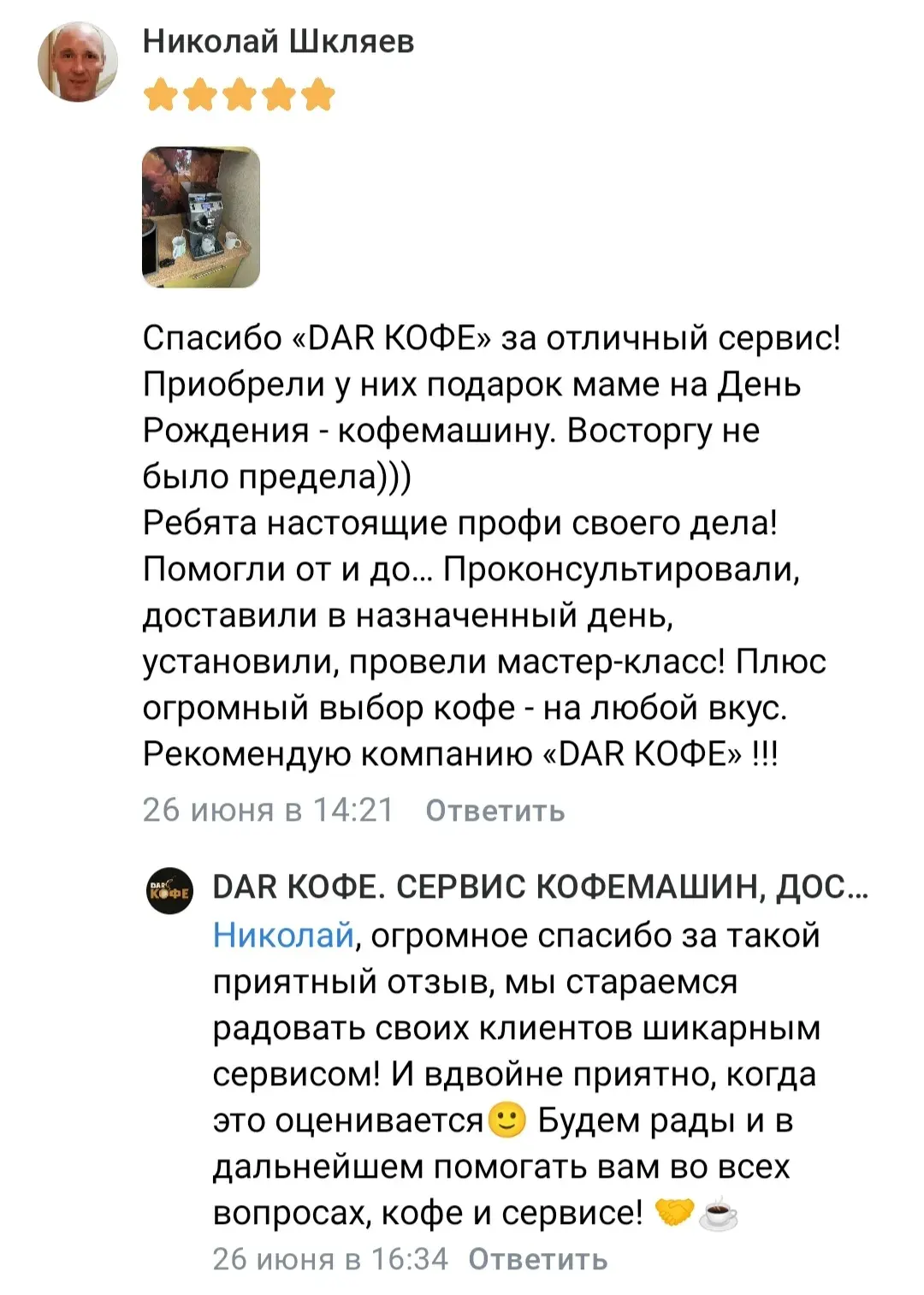The width and height of the screenshot is (924, 1295).
Task: Reply to DAR КОФЕ's comment
Action: [x=537, y=1259]
